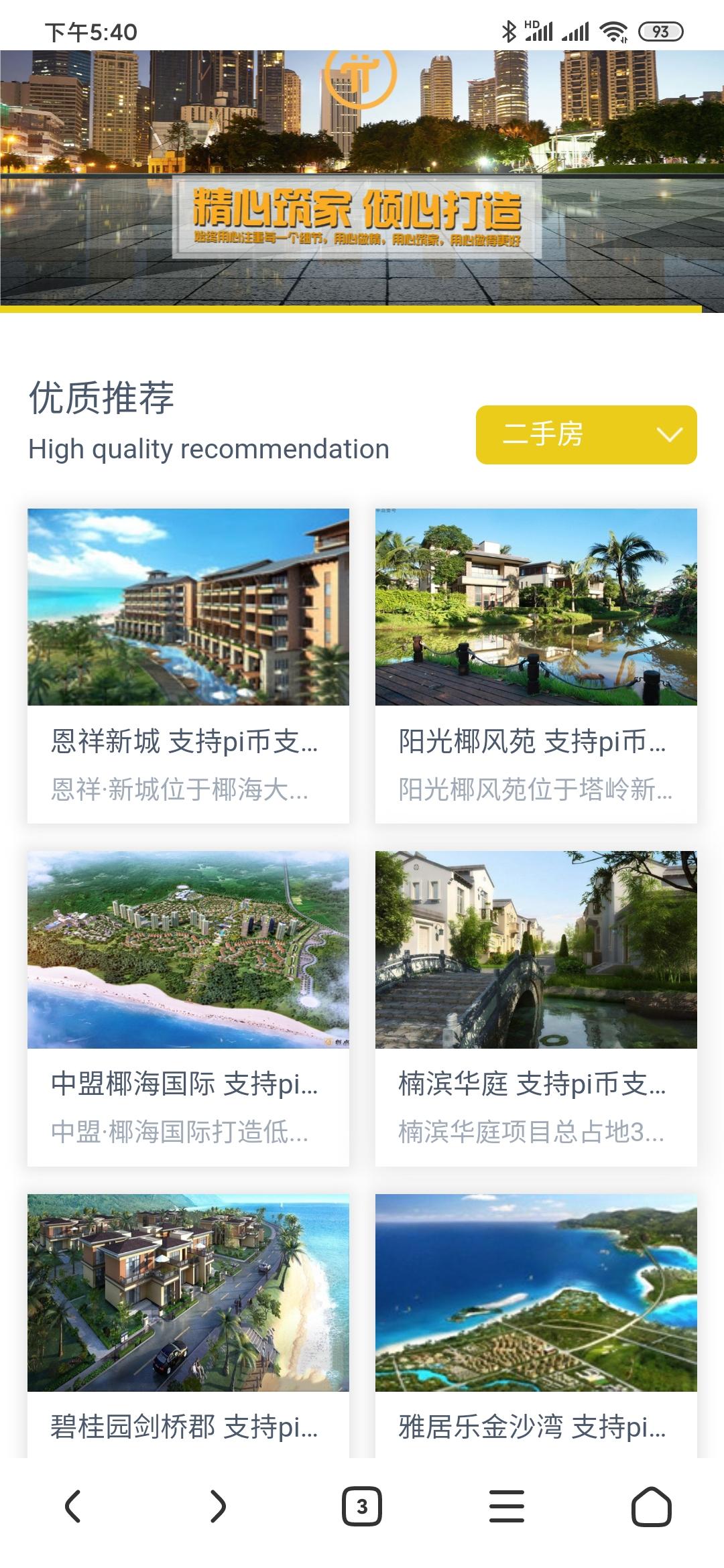Screen dimensions: 724x1568
Task: View the 中盟椰海国际 listing
Action: [188, 1008]
